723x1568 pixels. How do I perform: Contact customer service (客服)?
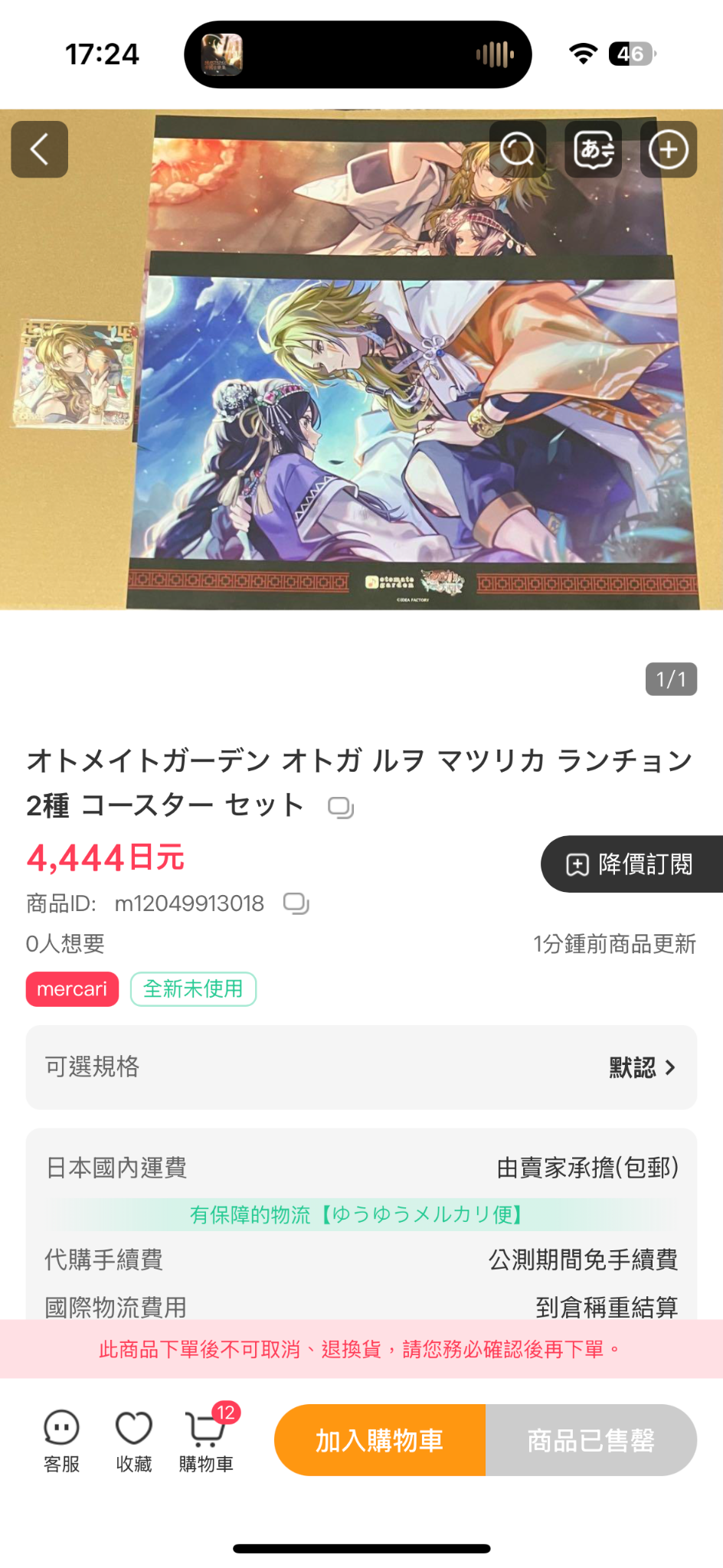[x=62, y=1440]
